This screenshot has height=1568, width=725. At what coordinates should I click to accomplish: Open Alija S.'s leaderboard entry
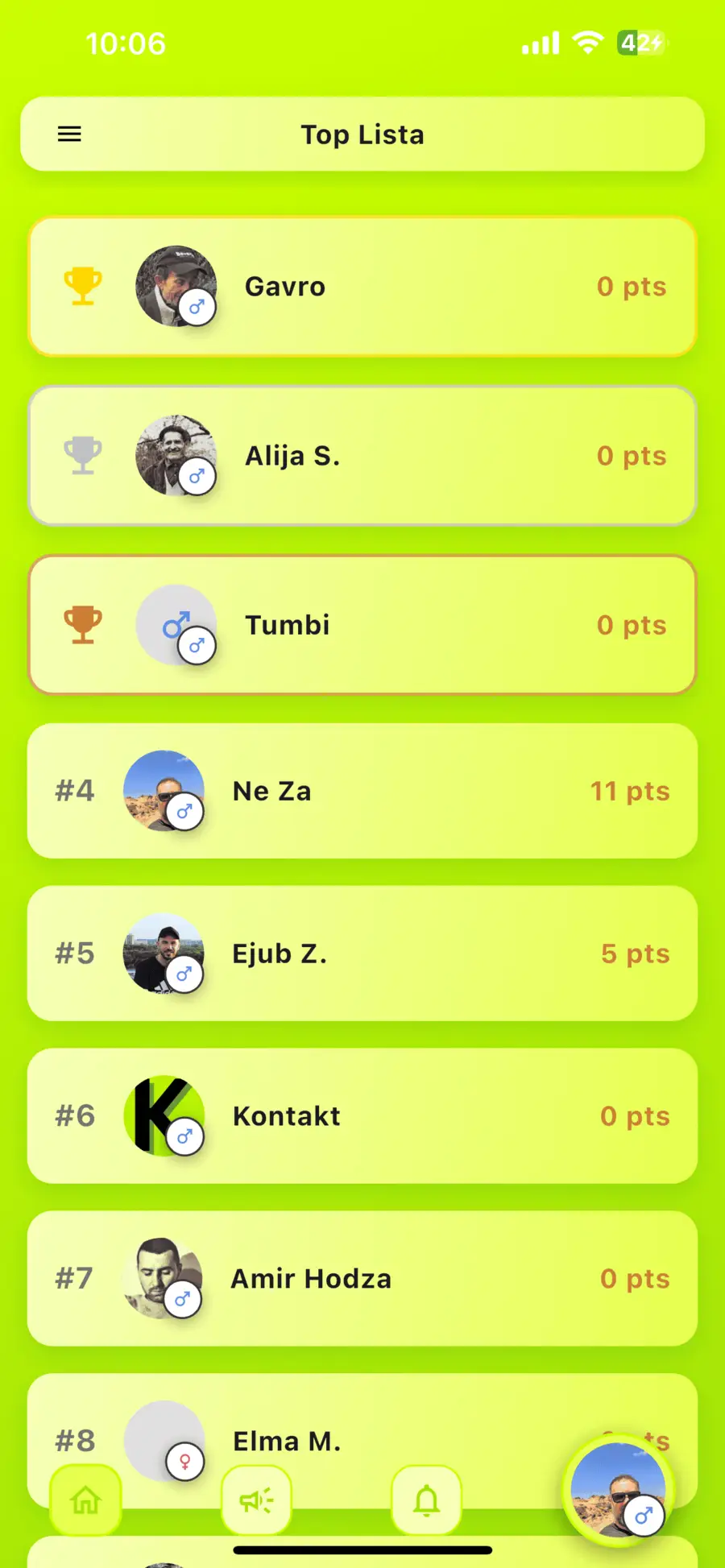[362, 456]
